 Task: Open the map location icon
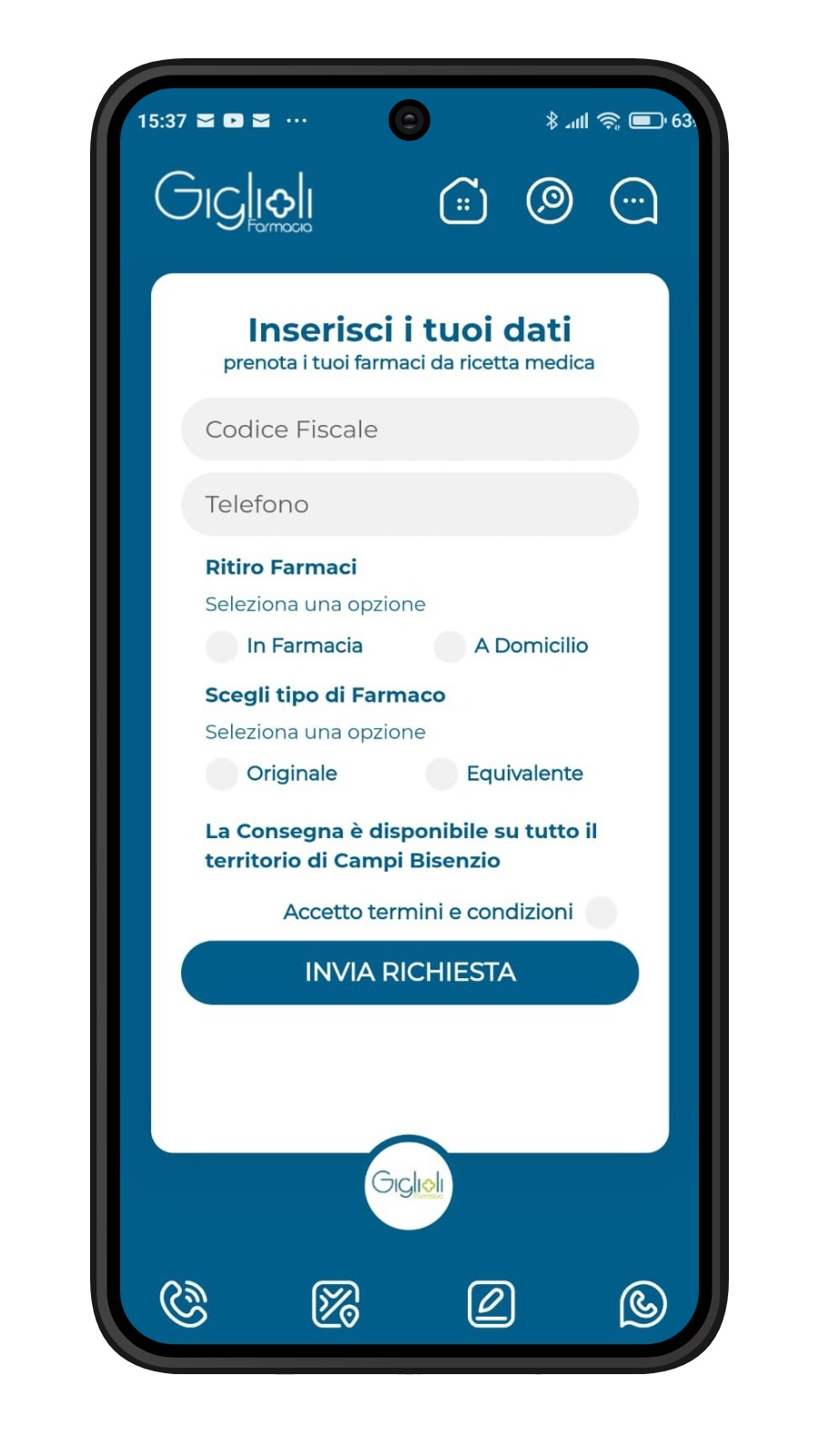tap(336, 1303)
